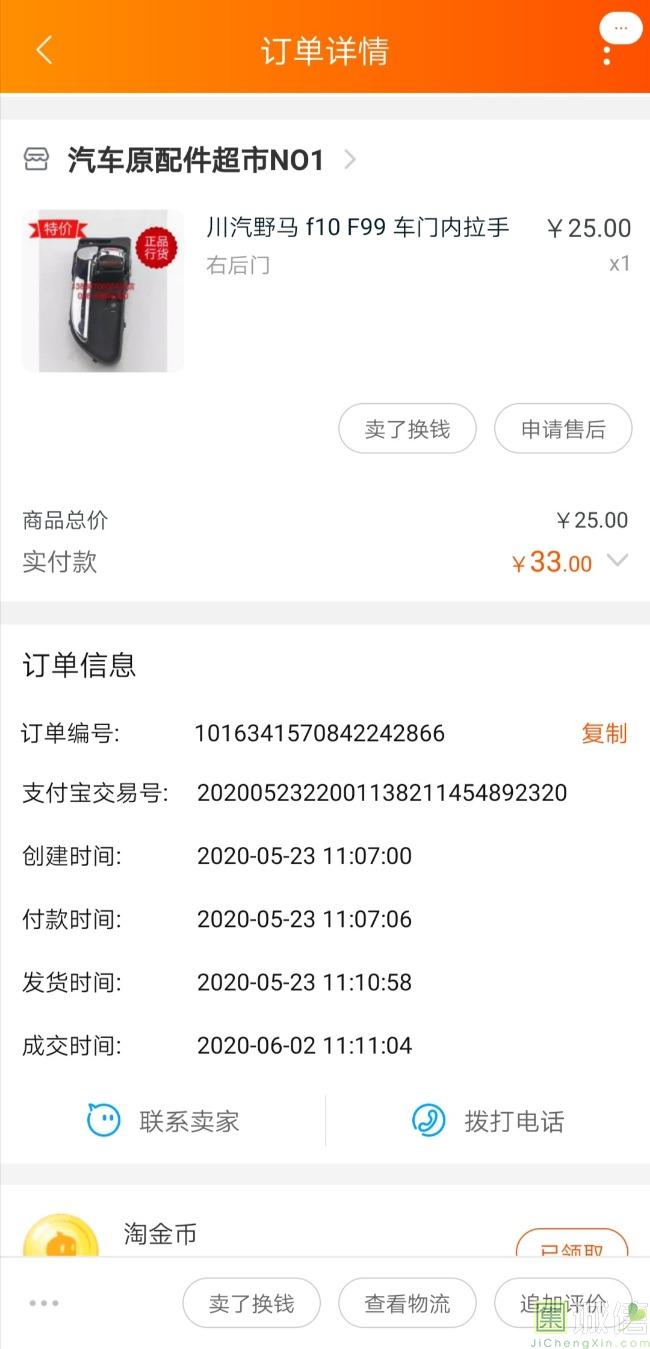Go back from the order details page
This screenshot has height=1349, width=650.
[44, 50]
